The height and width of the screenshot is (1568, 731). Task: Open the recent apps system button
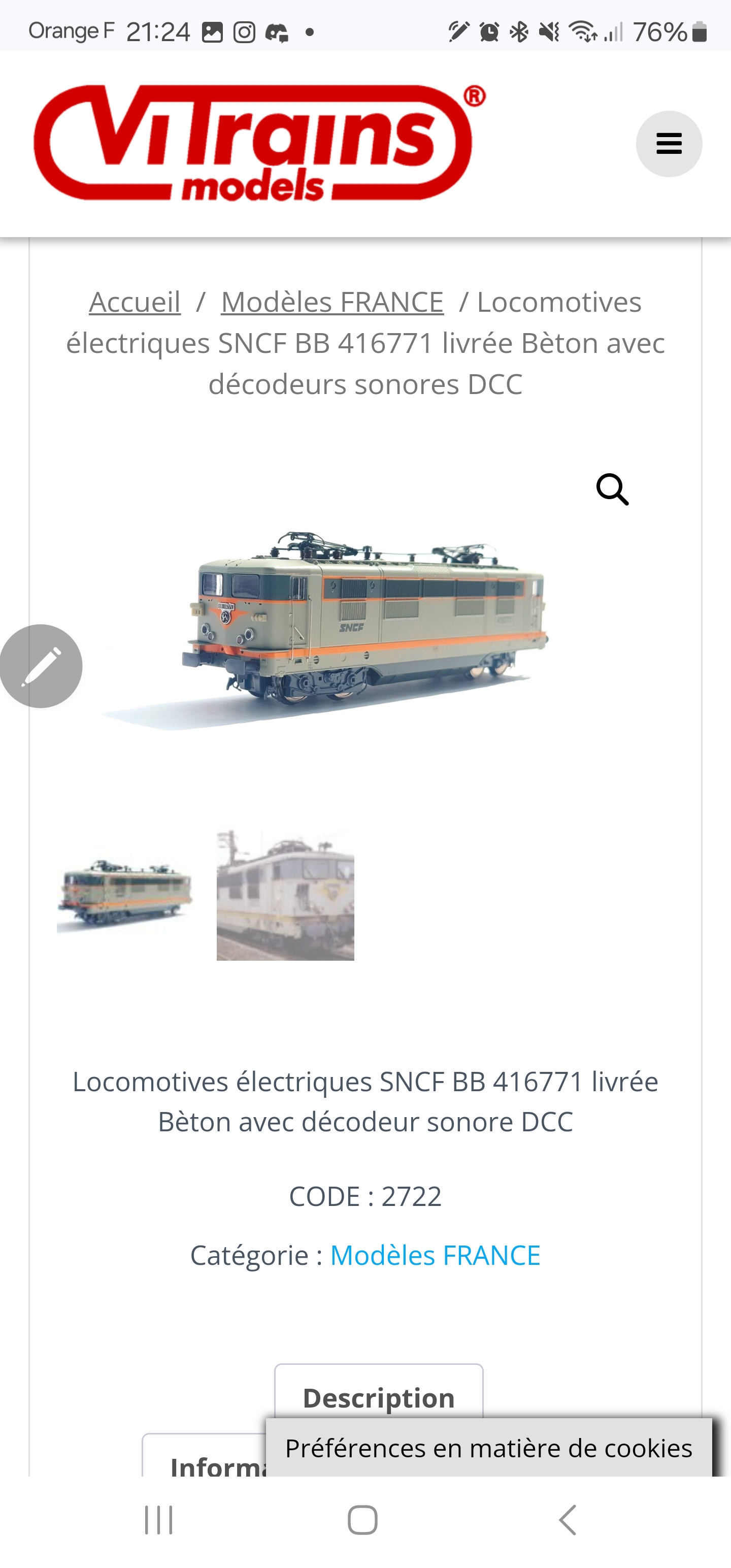(x=159, y=1520)
